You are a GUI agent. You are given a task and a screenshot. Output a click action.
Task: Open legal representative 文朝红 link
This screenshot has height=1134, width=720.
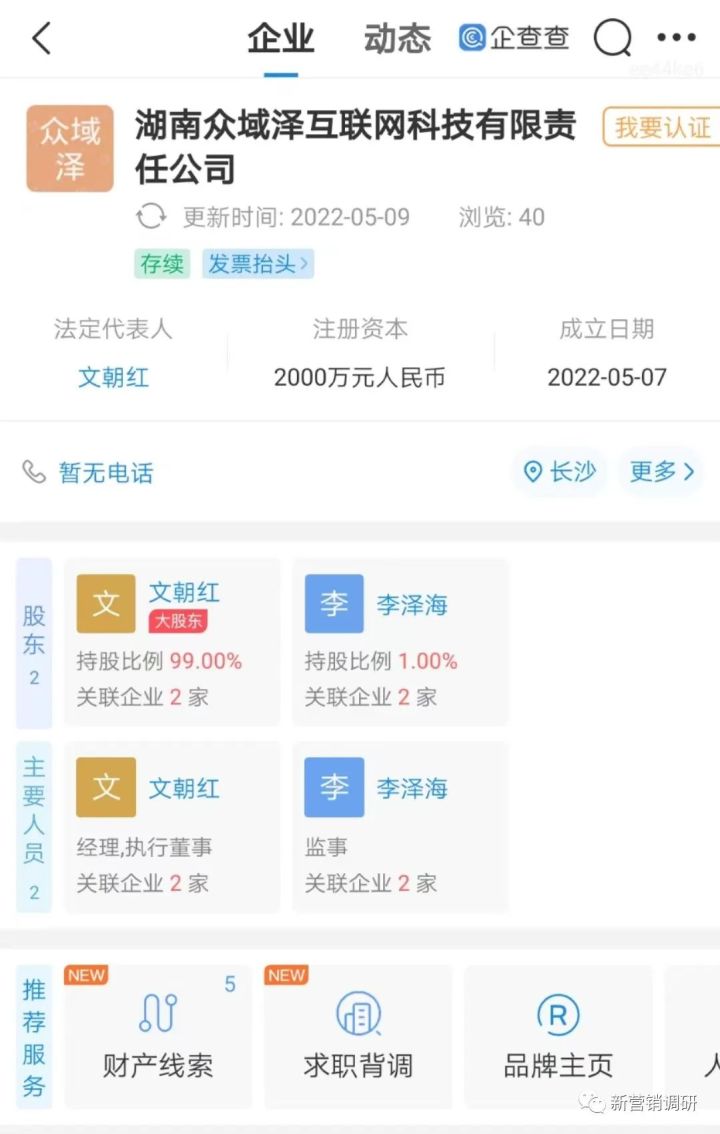click(x=113, y=377)
